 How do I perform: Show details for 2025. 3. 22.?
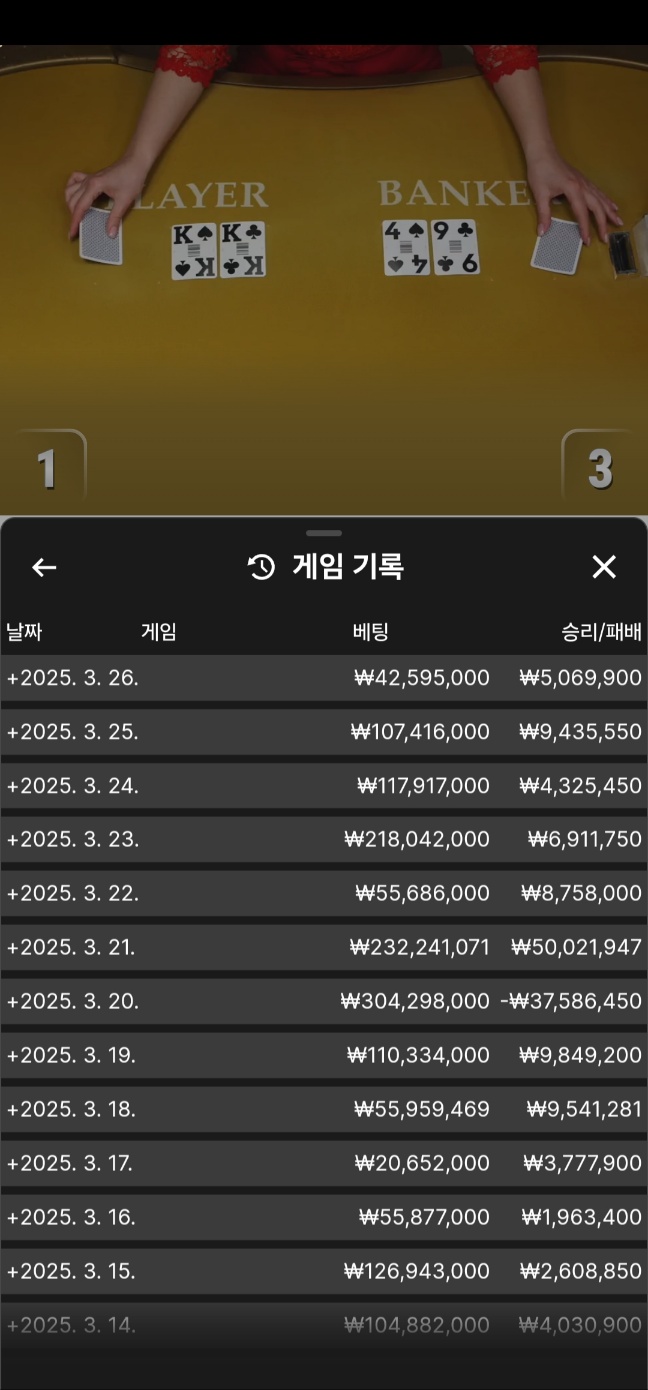tap(324, 894)
